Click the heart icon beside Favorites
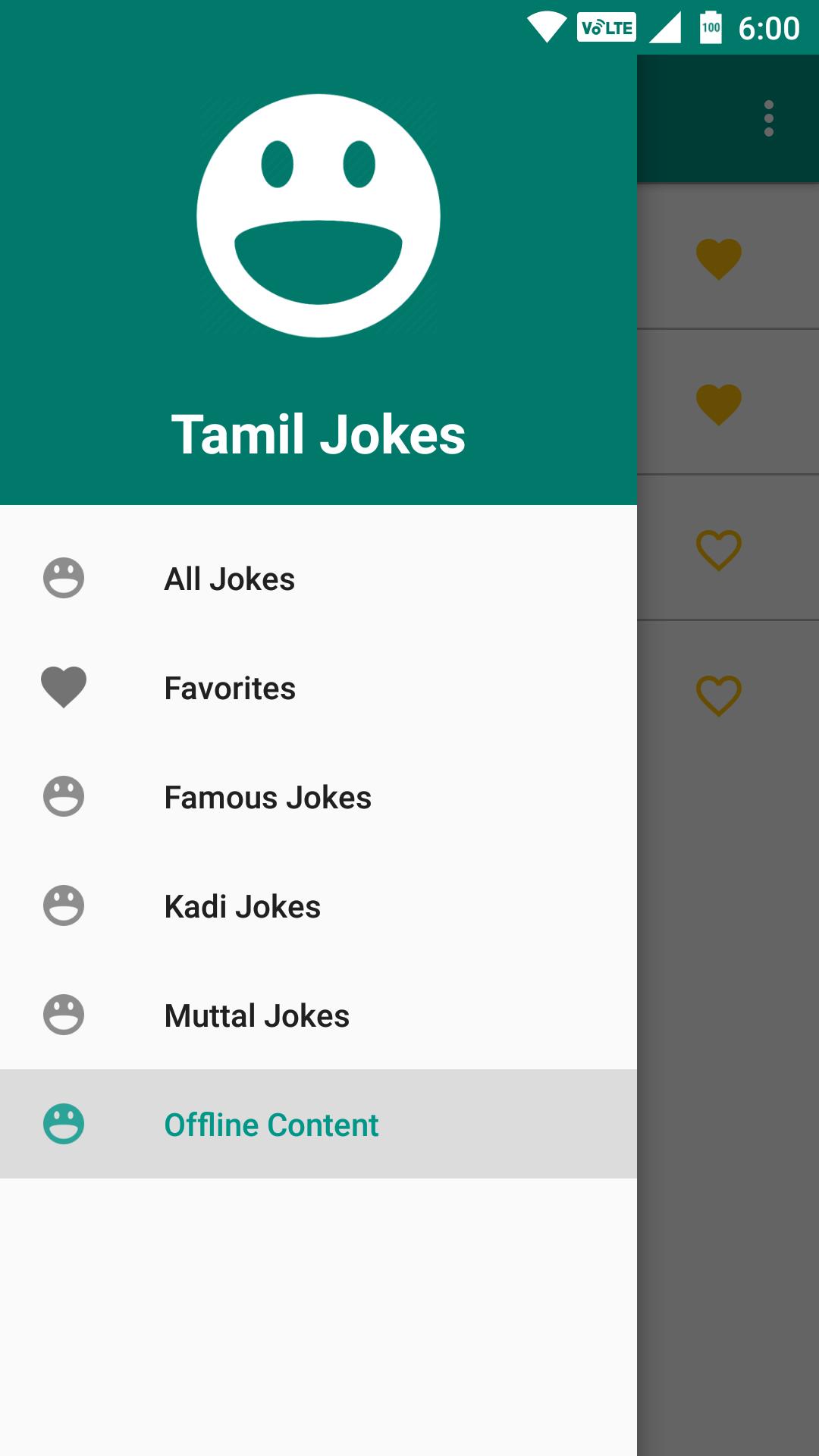819x1456 pixels. pyautogui.click(x=64, y=688)
